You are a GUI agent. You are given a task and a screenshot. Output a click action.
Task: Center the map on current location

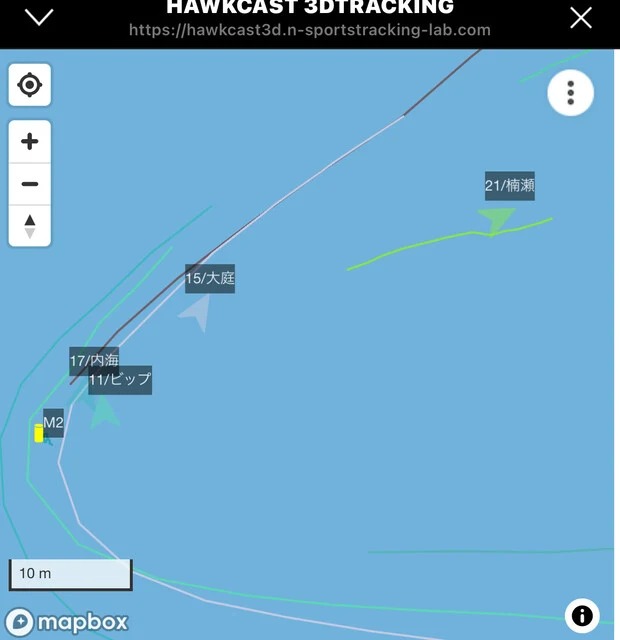point(30,85)
